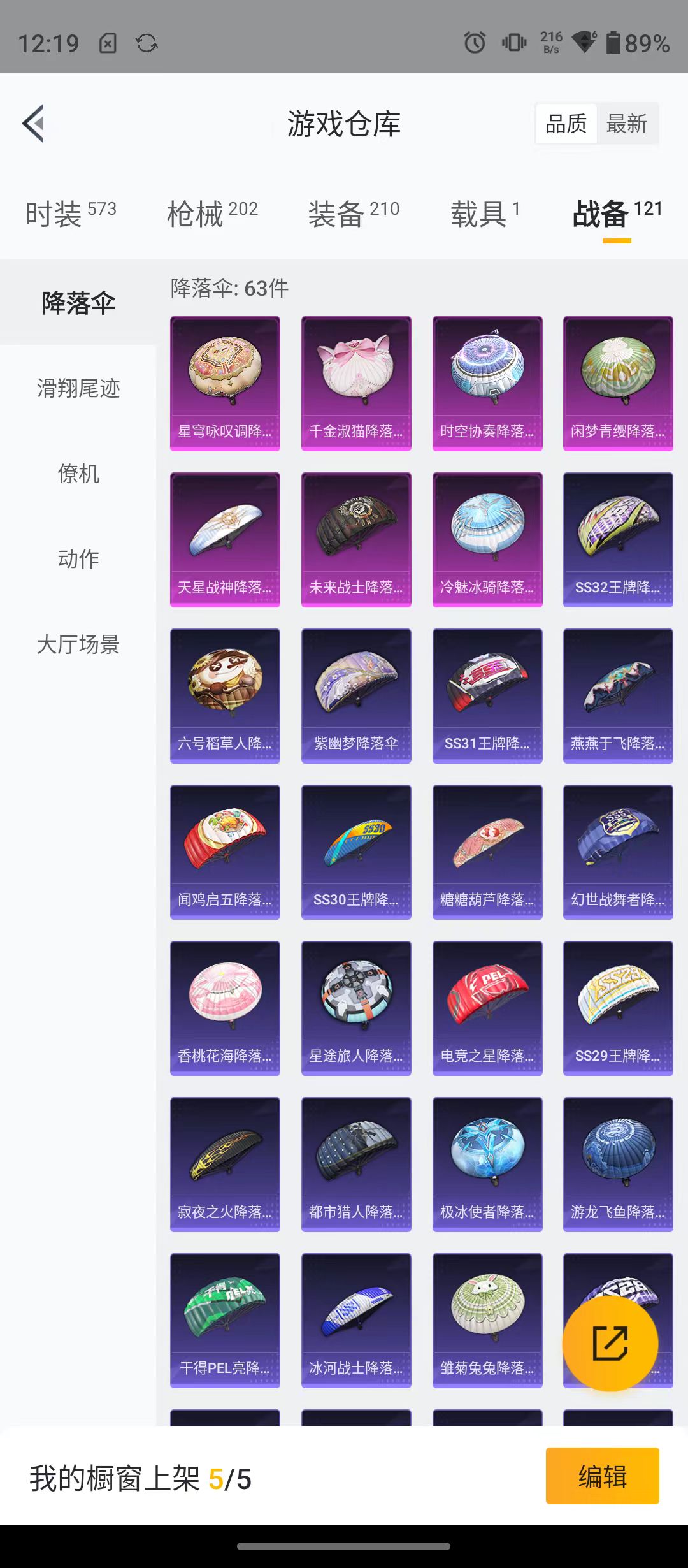View the 千金淑猫 parachute
Image resolution: width=688 pixels, height=1568 pixels.
tap(356, 384)
